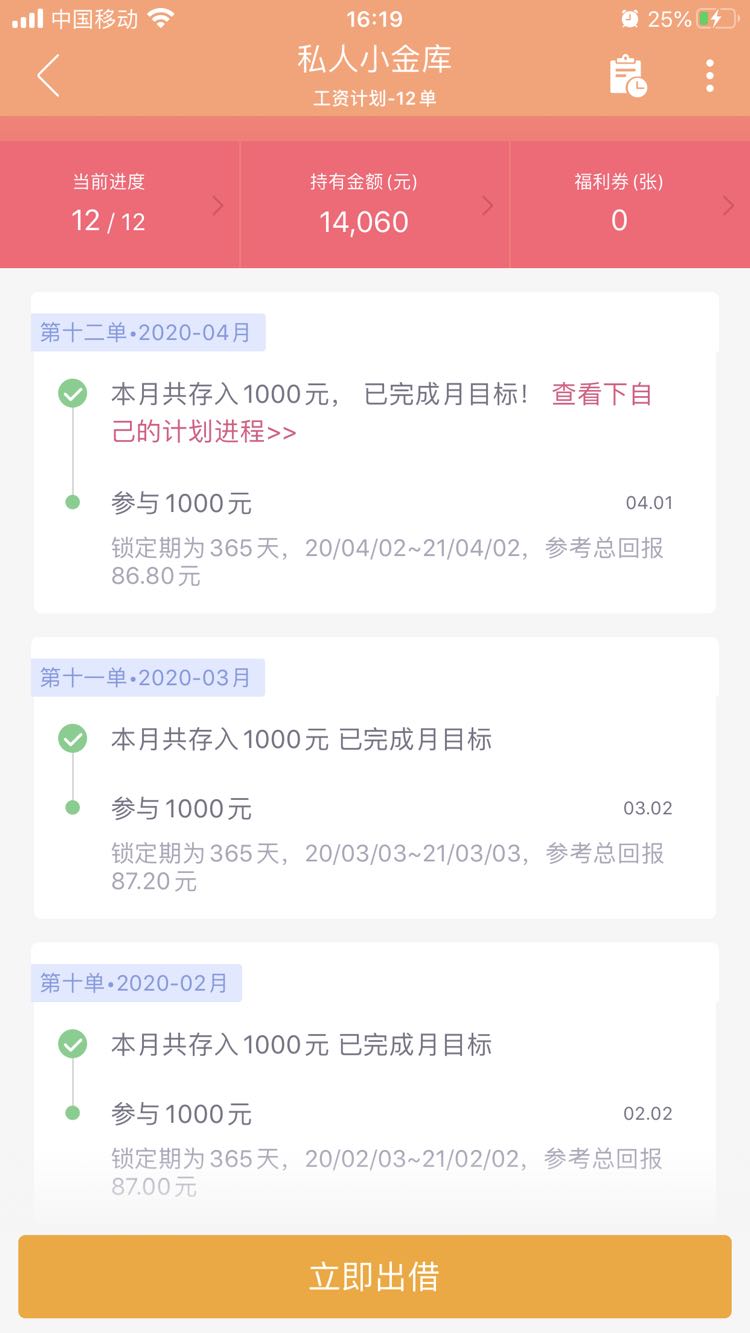Viewport: 750px width, 1333px height.
Task: Open 福利券 coupons section
Action: point(630,204)
